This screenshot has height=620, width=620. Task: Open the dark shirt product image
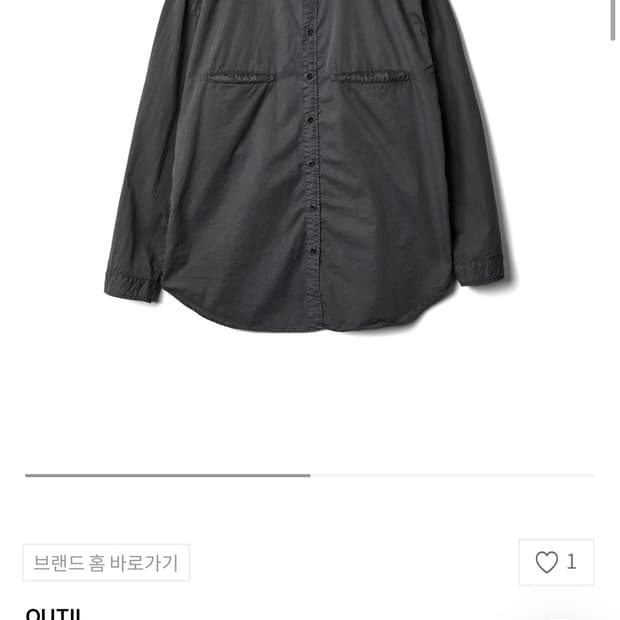pyautogui.click(x=306, y=170)
